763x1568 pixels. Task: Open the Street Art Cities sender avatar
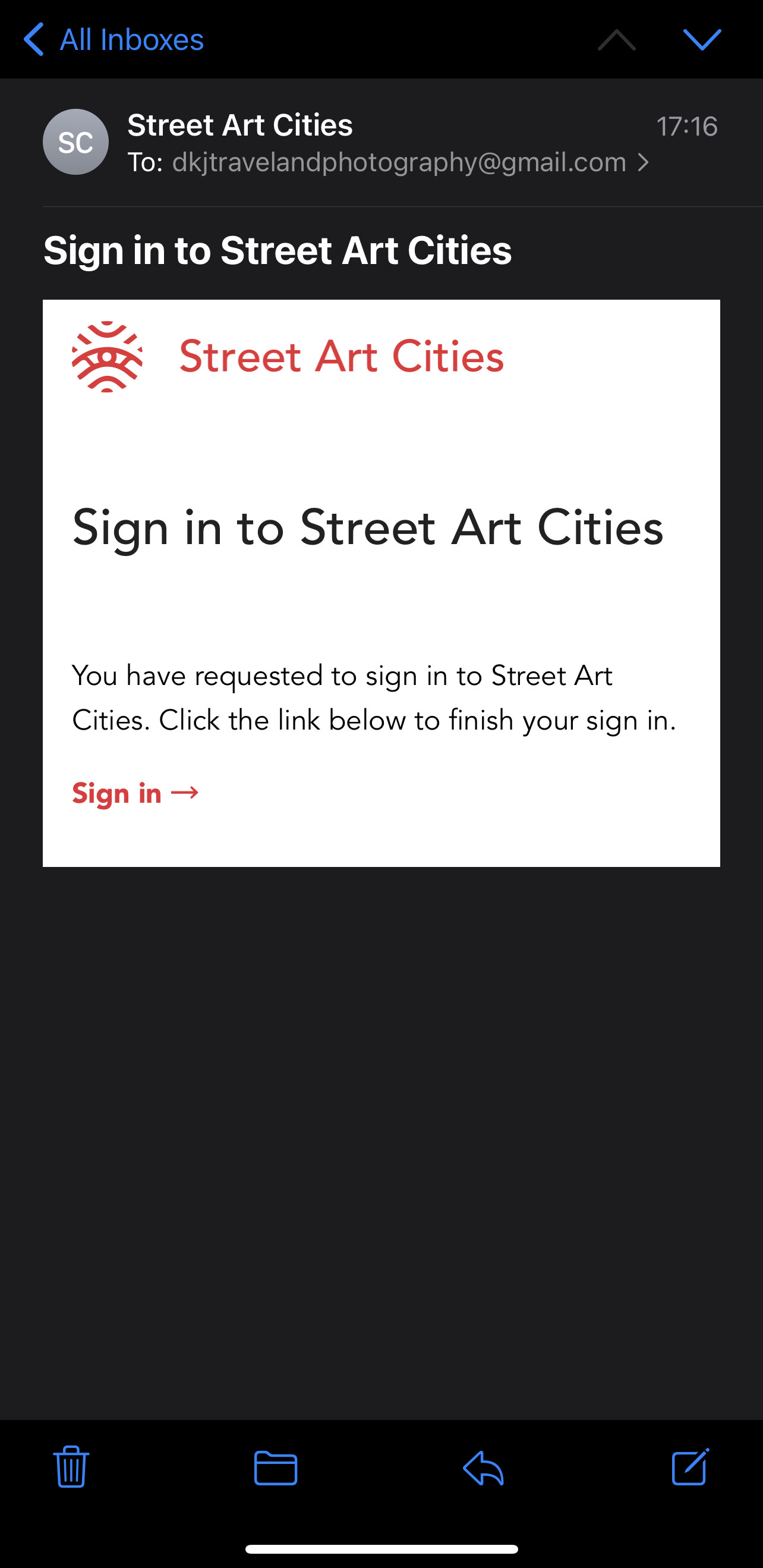click(x=75, y=143)
